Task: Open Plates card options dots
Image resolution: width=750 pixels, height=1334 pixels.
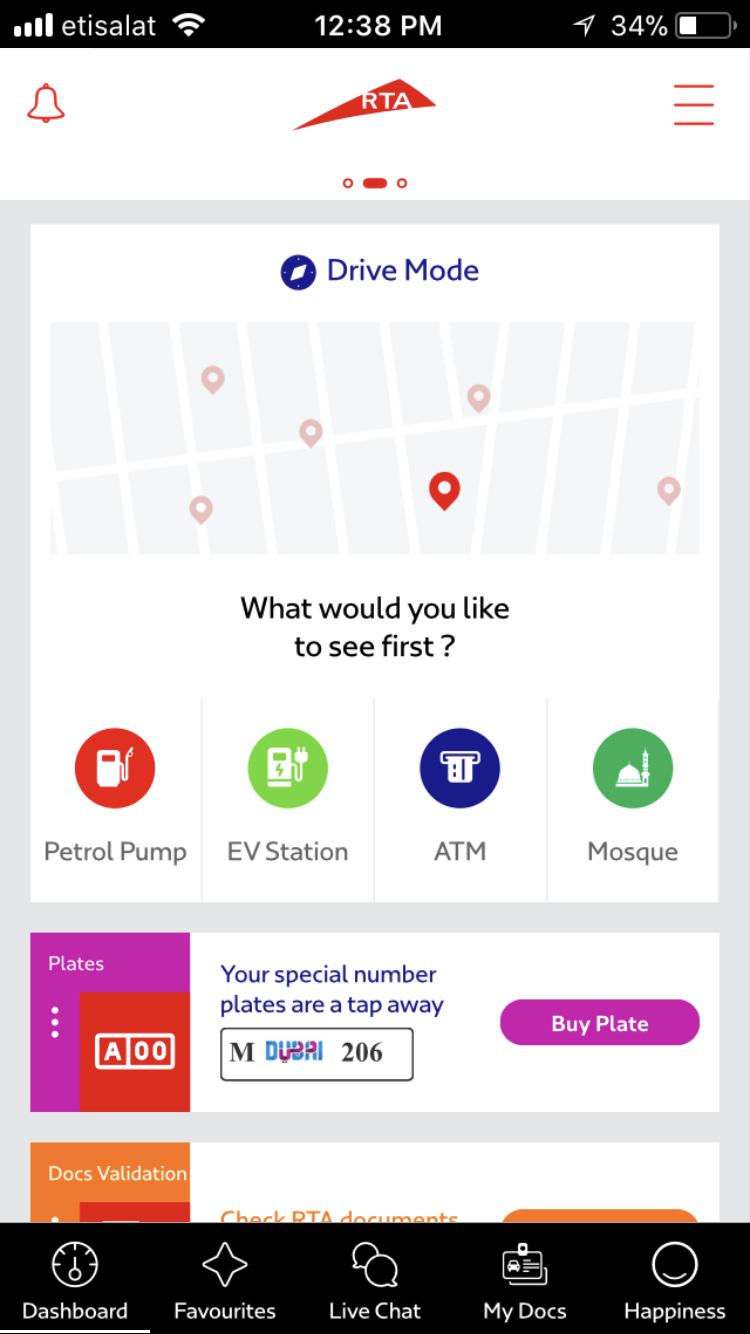Action: coord(55,1022)
